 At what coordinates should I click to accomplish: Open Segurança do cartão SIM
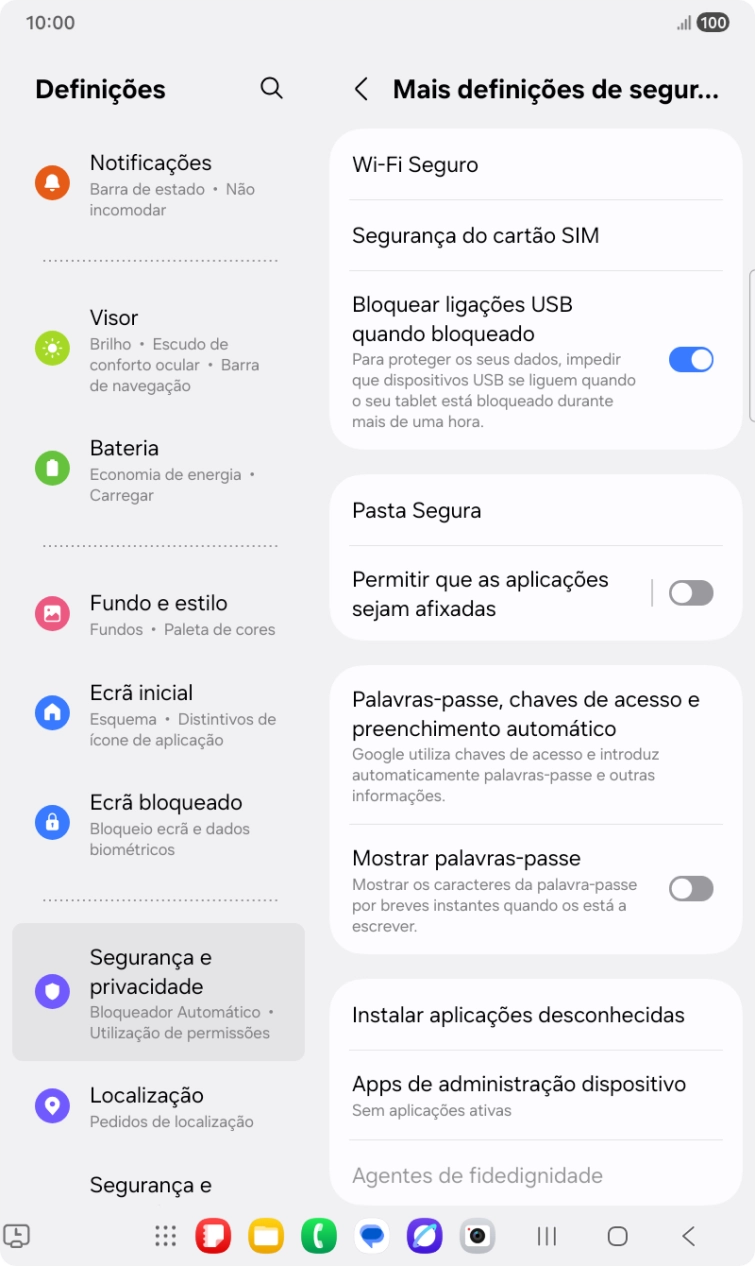click(535, 236)
